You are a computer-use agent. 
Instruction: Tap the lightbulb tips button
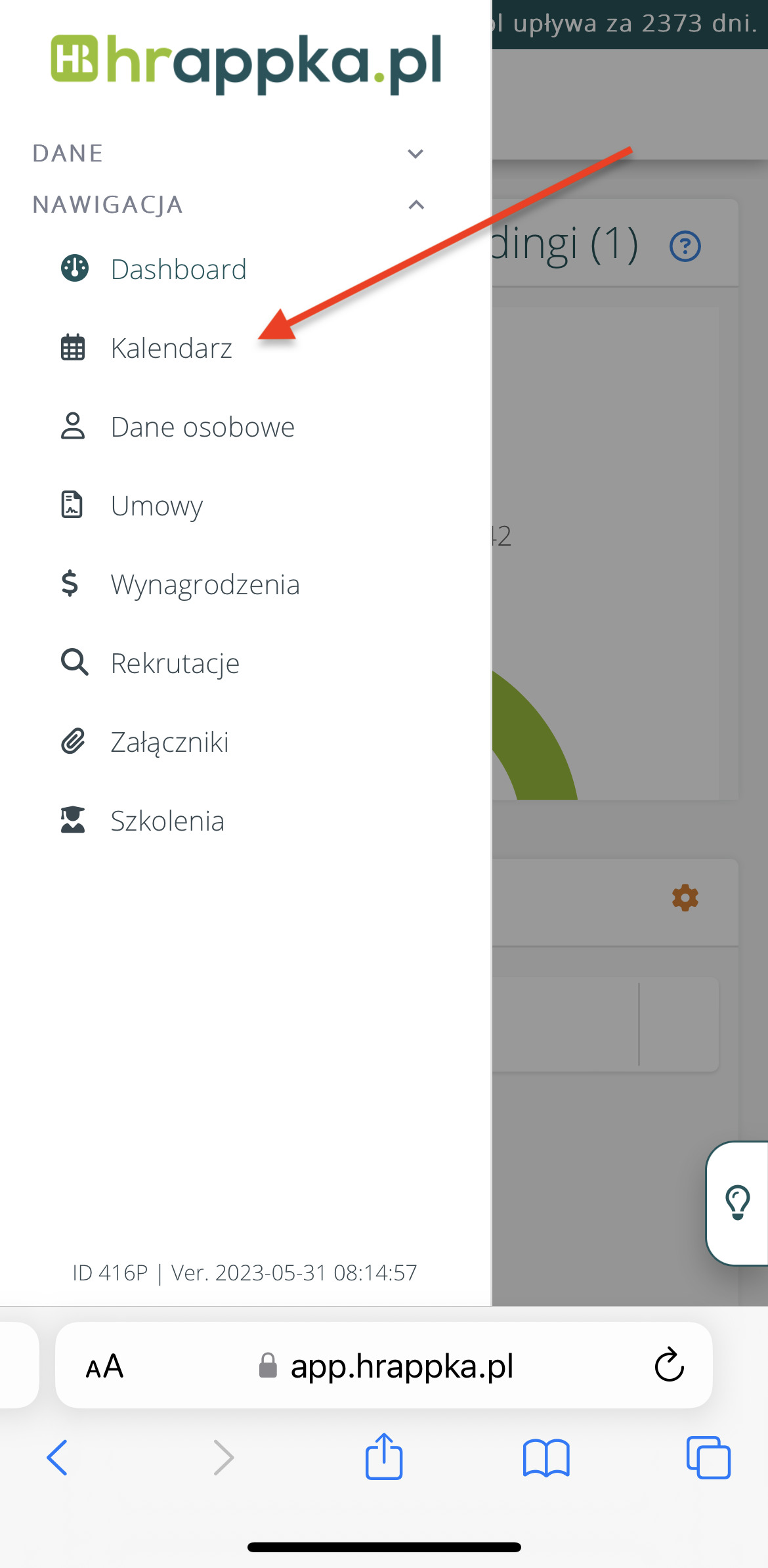[737, 1203]
